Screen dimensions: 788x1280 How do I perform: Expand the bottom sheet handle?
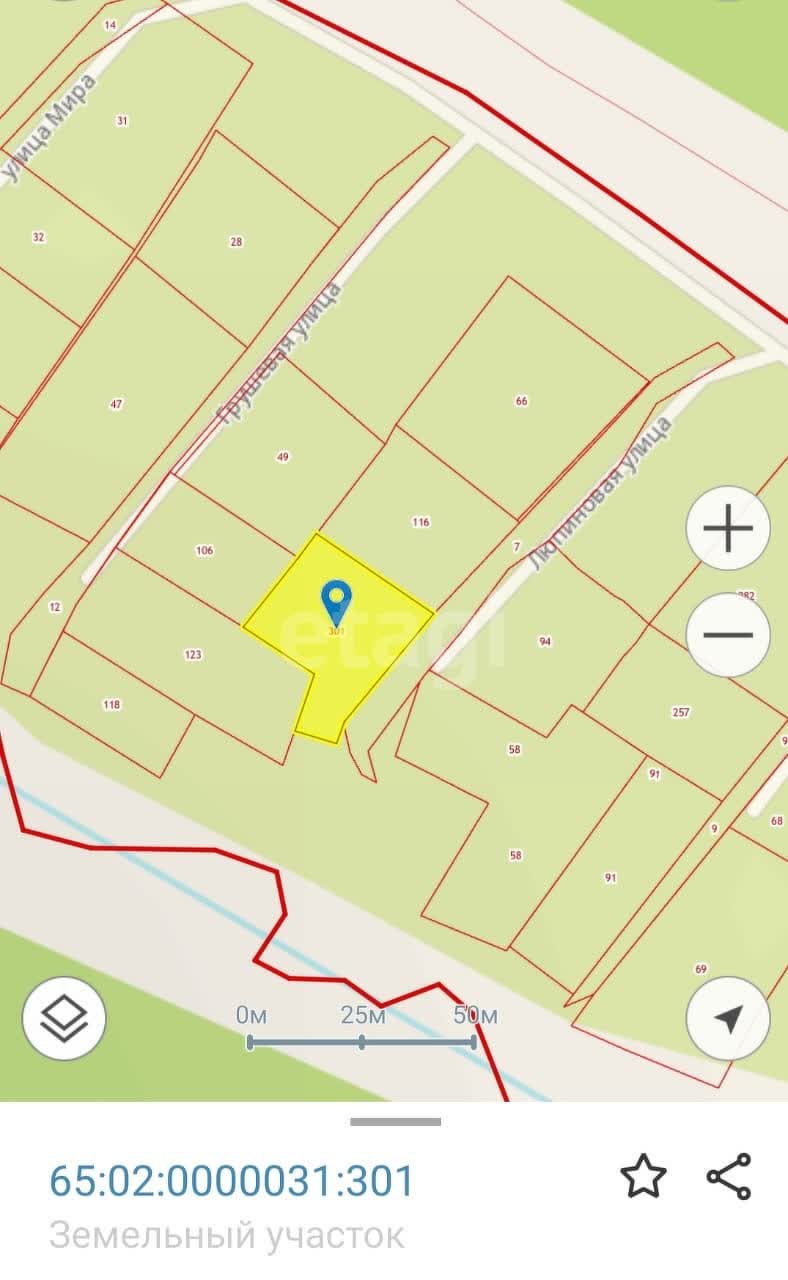395,1122
